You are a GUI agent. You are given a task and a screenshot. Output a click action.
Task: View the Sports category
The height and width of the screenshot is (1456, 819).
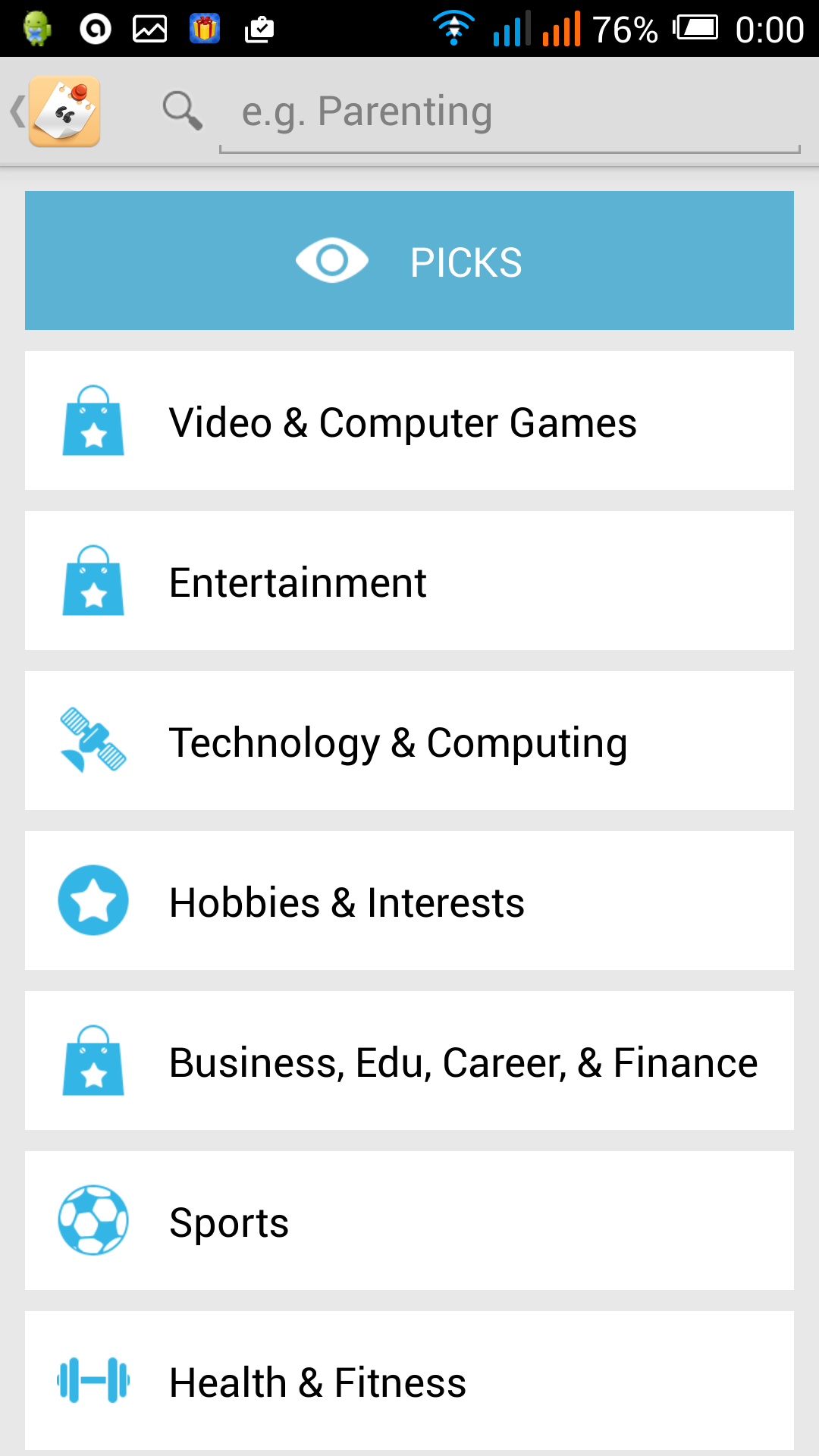[409, 1221]
